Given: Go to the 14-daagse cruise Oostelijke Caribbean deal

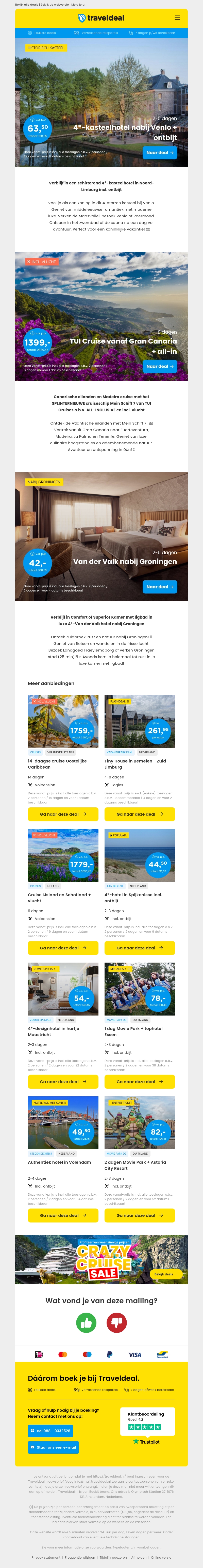Looking at the screenshot, I should 63,814.
